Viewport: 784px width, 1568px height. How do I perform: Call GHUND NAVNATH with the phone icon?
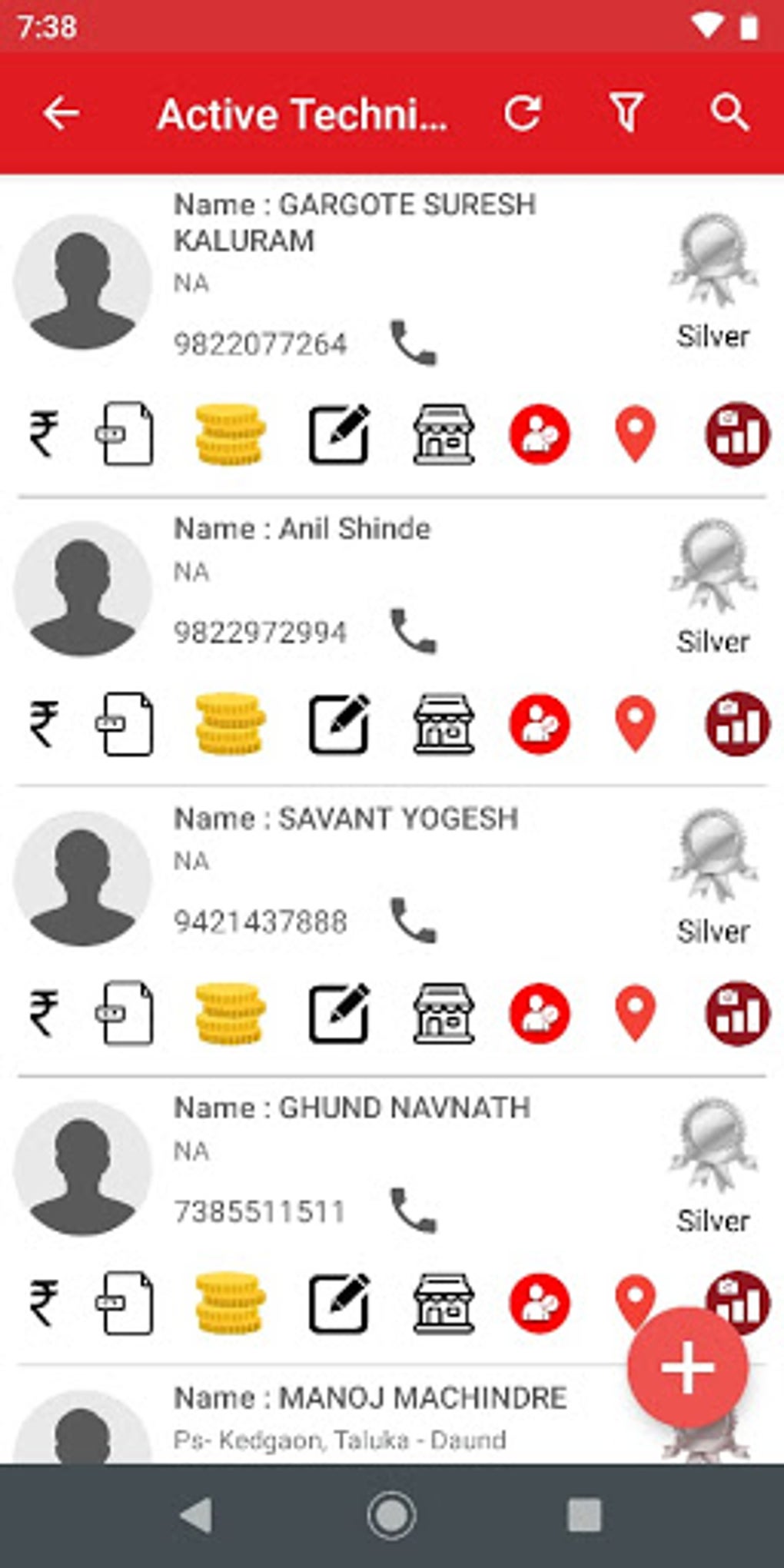click(x=414, y=1211)
